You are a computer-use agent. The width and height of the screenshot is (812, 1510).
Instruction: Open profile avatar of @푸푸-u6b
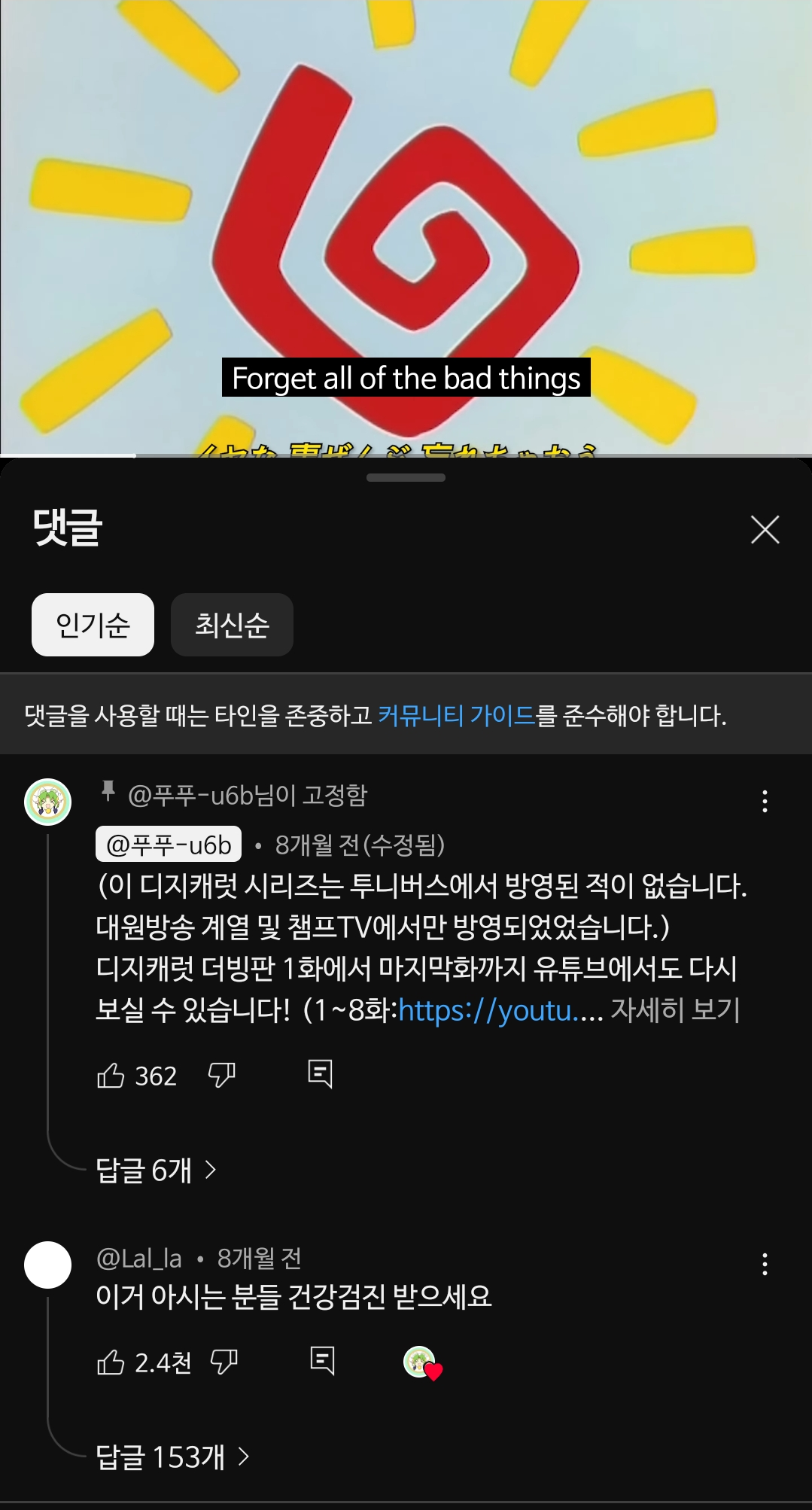pyautogui.click(x=48, y=802)
